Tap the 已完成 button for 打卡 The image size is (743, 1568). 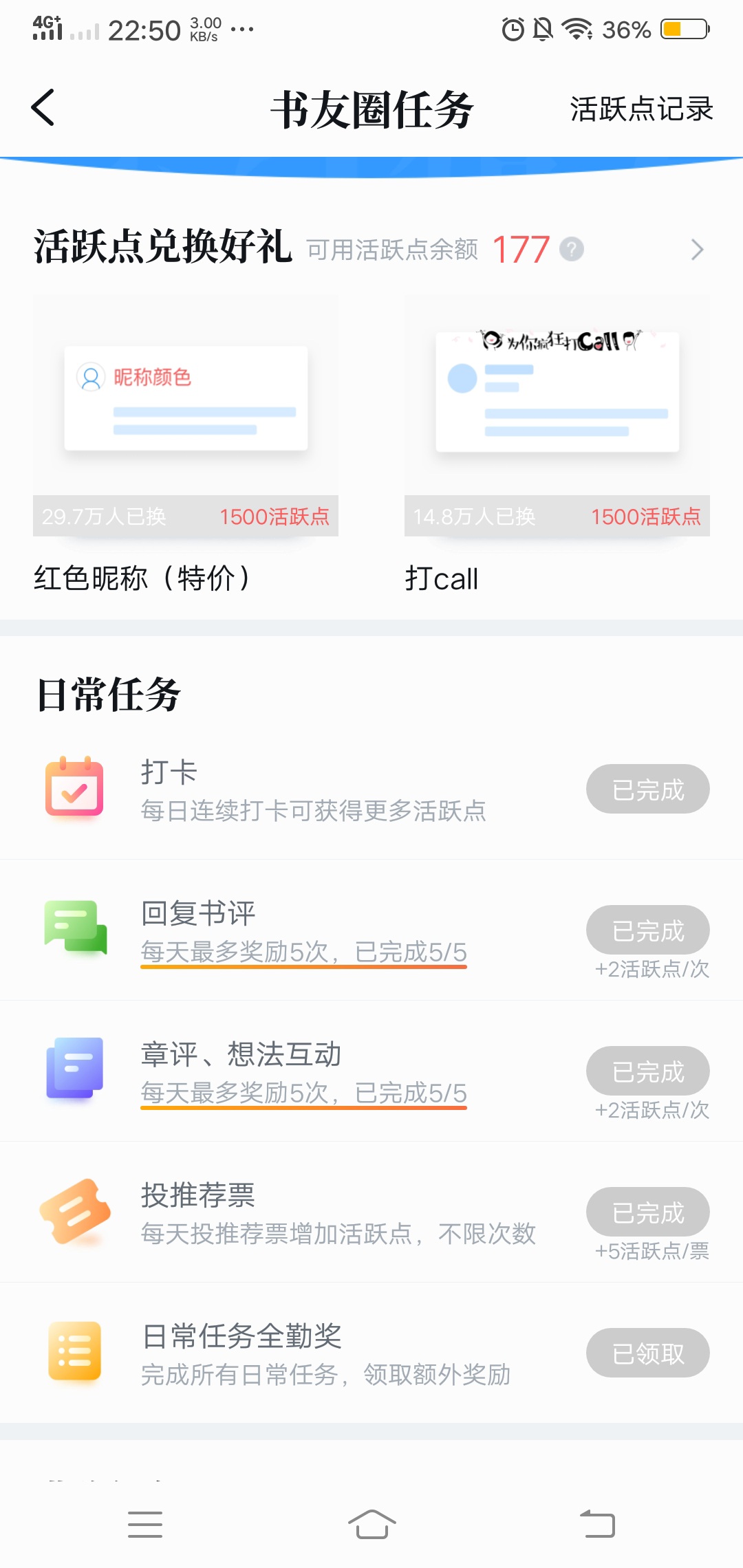tap(648, 789)
